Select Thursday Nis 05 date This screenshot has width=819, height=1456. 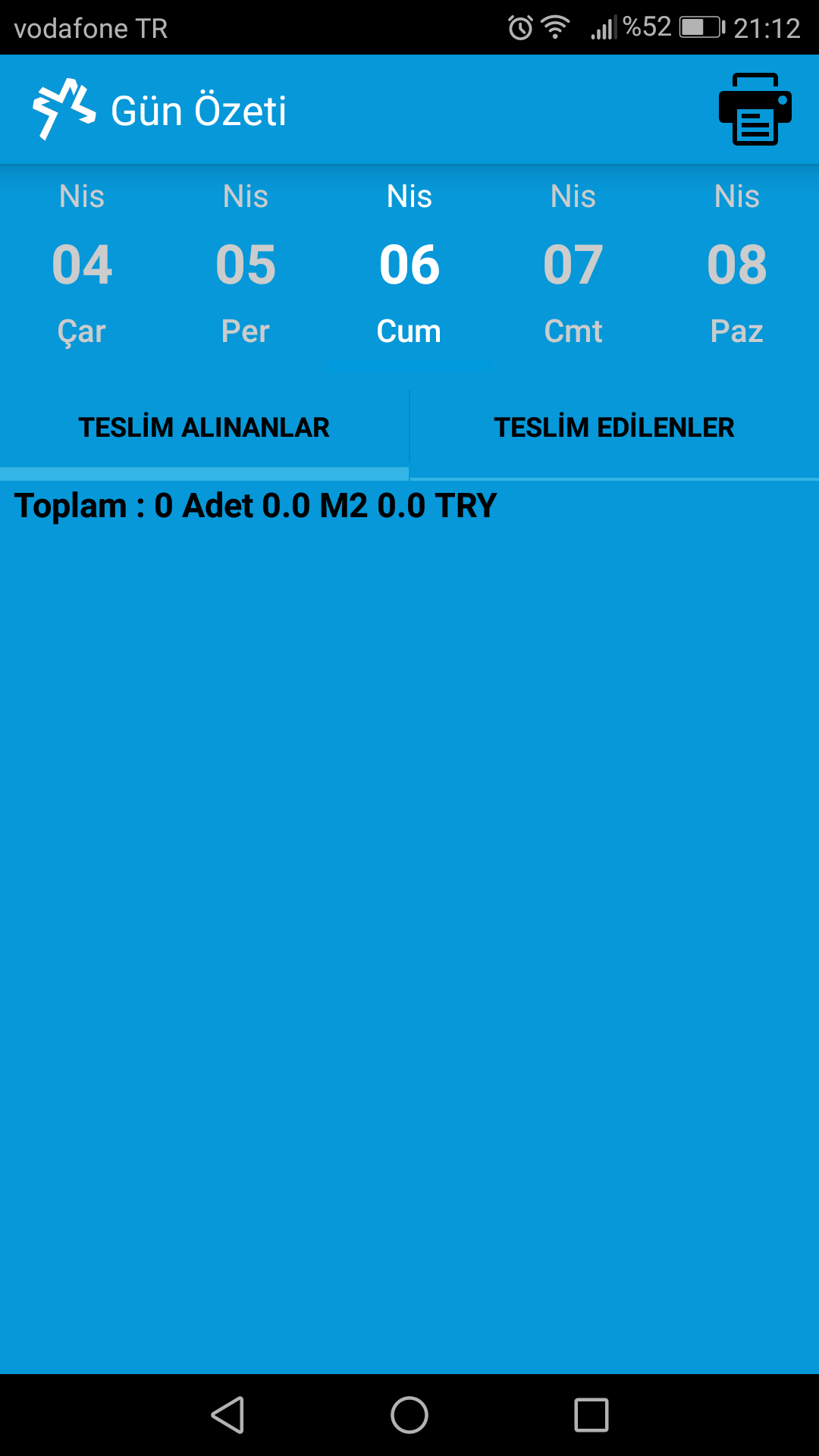point(246,265)
